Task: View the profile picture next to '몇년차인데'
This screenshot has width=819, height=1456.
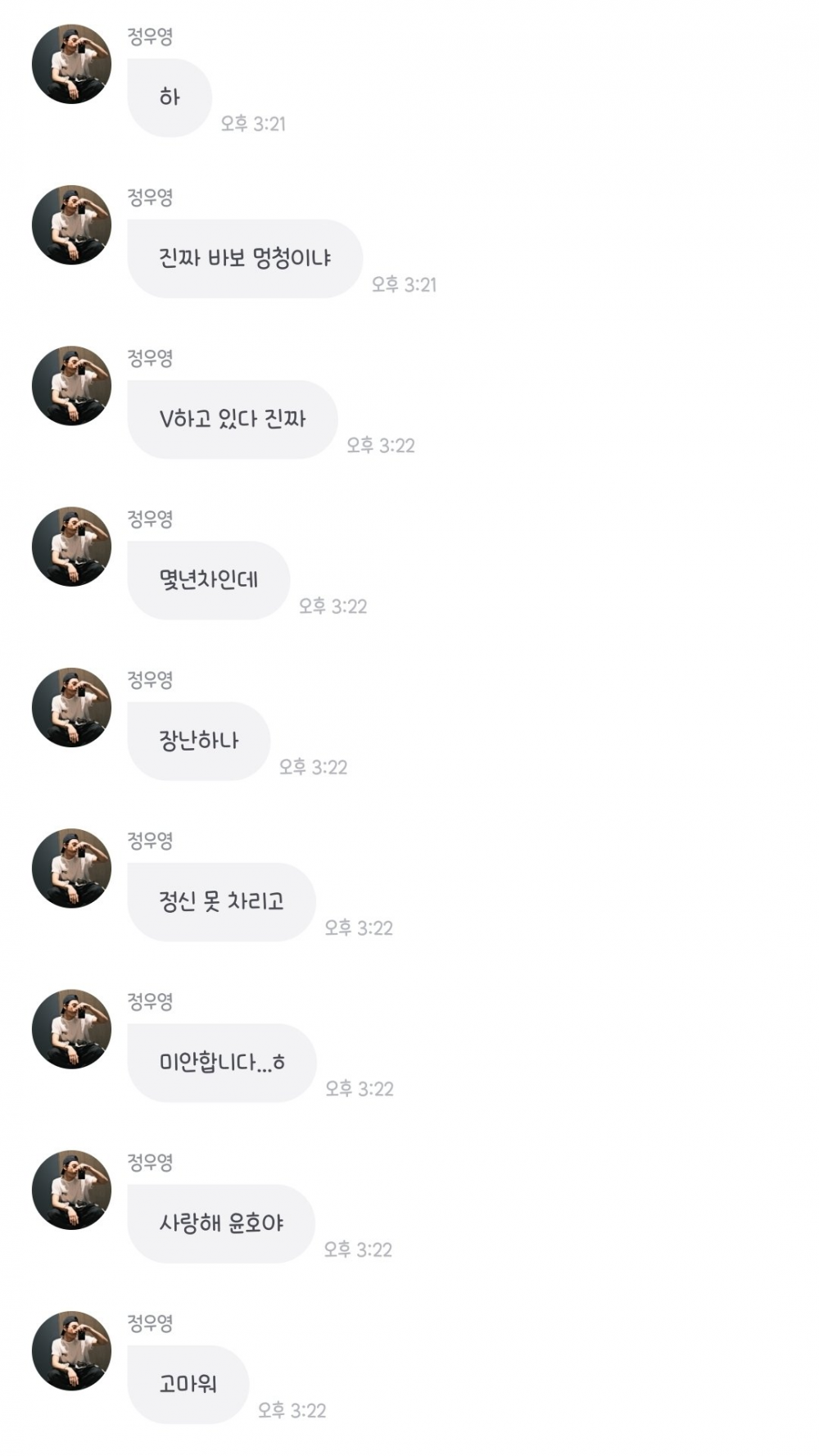Action: [71, 547]
